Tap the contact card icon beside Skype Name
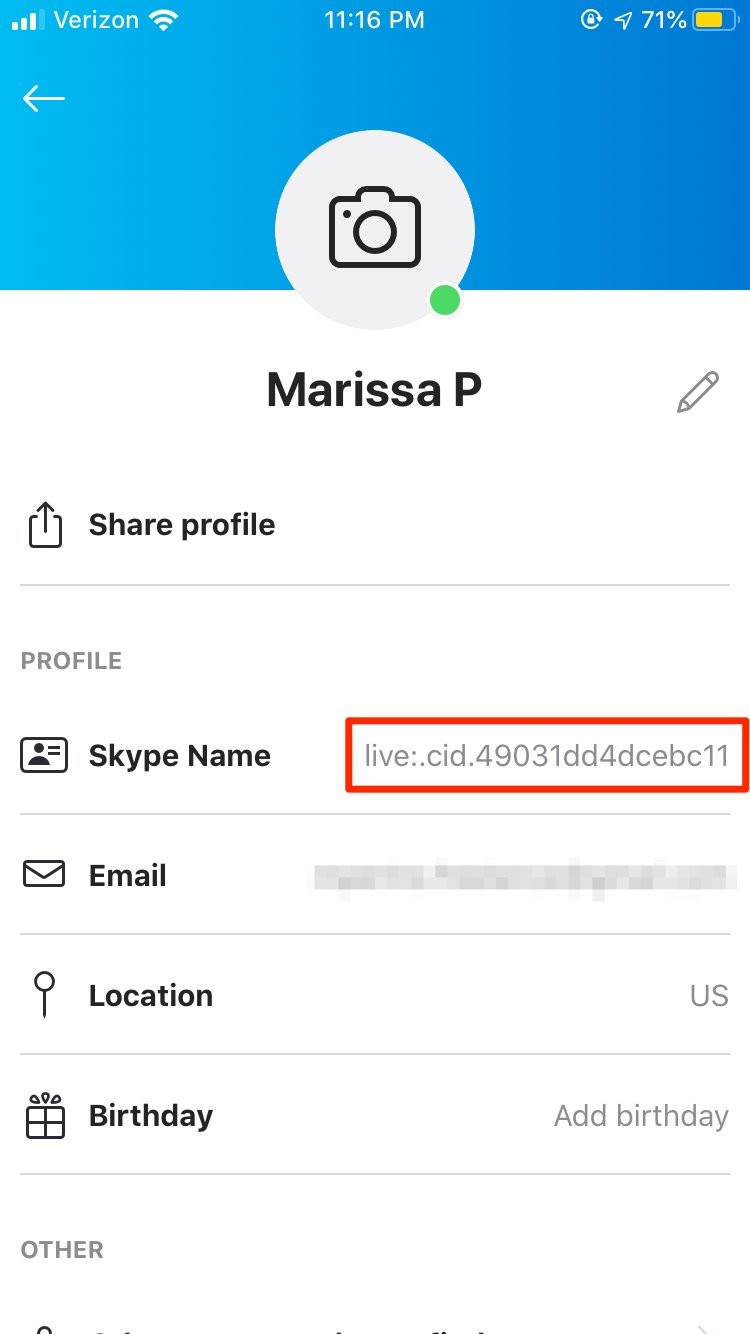Viewport: 750px width, 1334px height. (x=44, y=755)
